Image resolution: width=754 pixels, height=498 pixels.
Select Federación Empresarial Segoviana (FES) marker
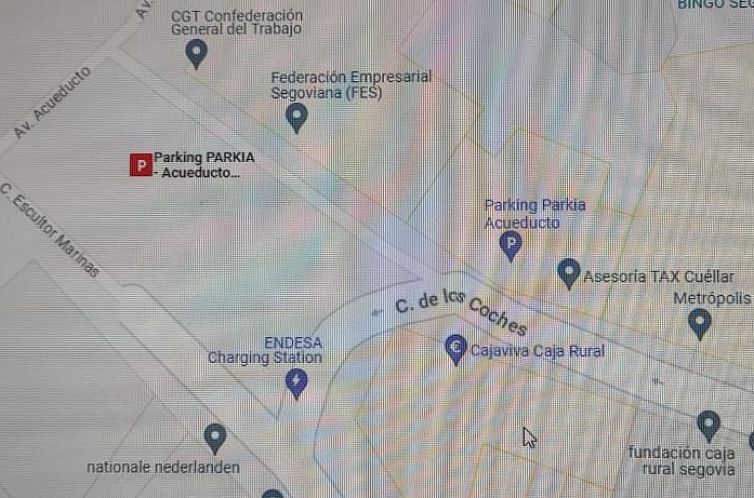pyautogui.click(x=296, y=117)
